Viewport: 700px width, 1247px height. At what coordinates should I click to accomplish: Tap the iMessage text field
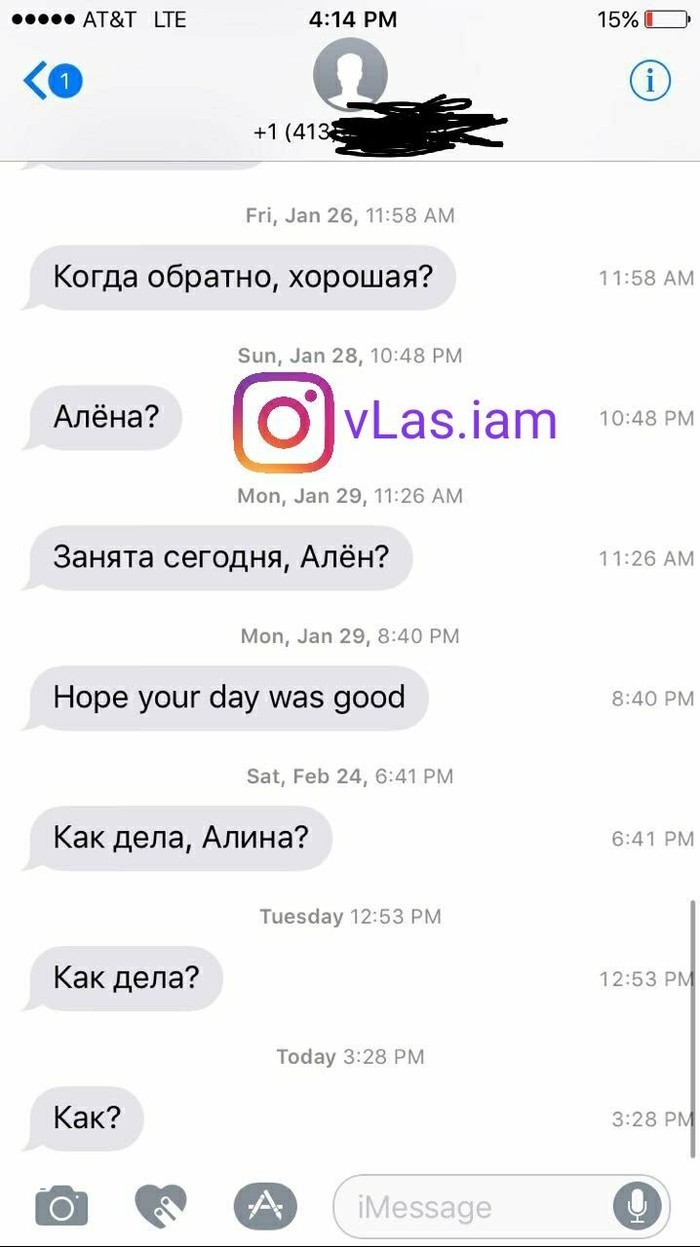coord(470,1208)
